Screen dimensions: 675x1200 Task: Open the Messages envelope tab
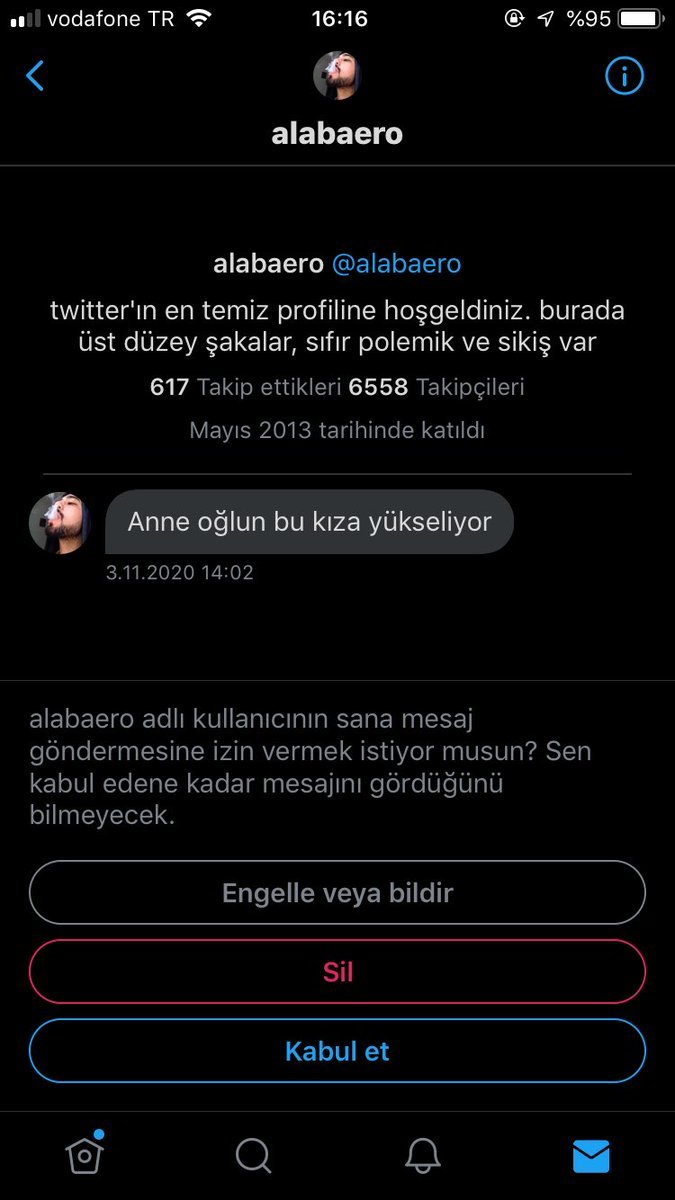591,1156
